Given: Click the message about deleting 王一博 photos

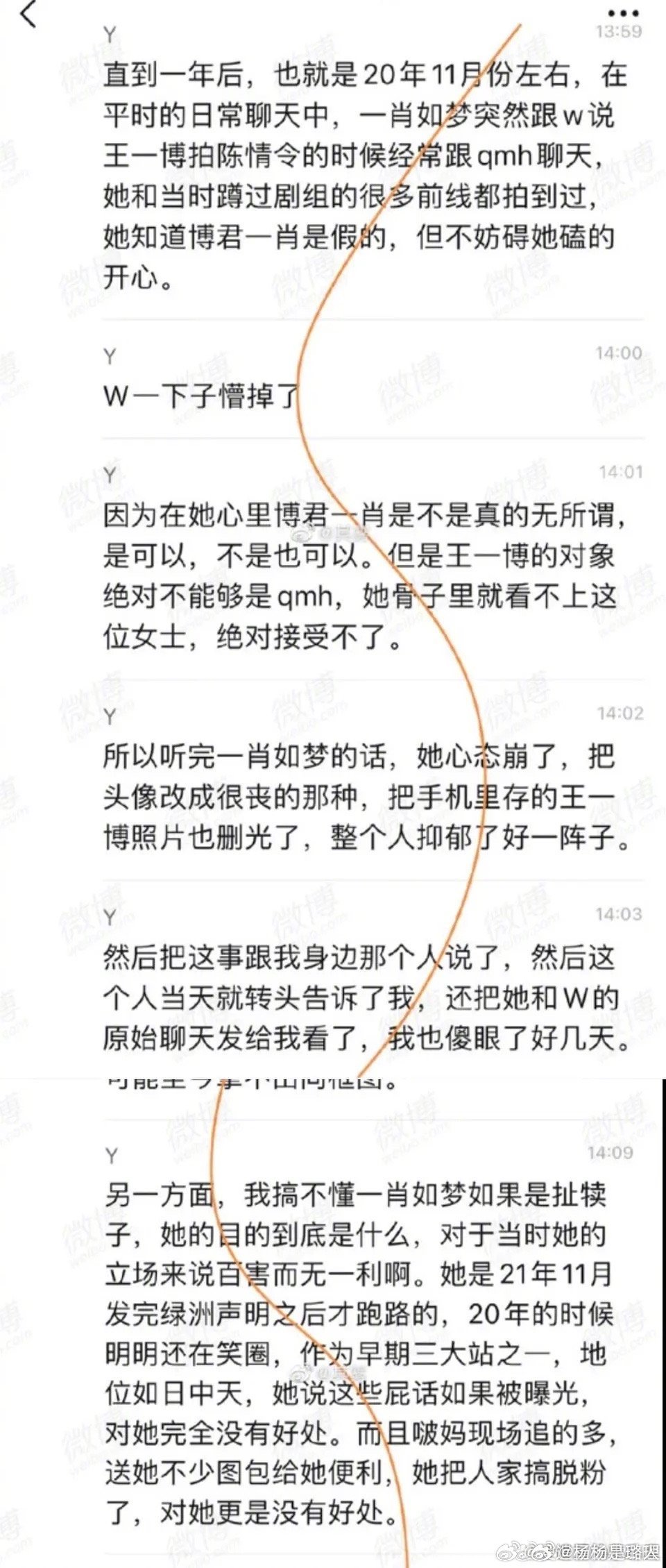Looking at the screenshot, I should click(x=361, y=798).
